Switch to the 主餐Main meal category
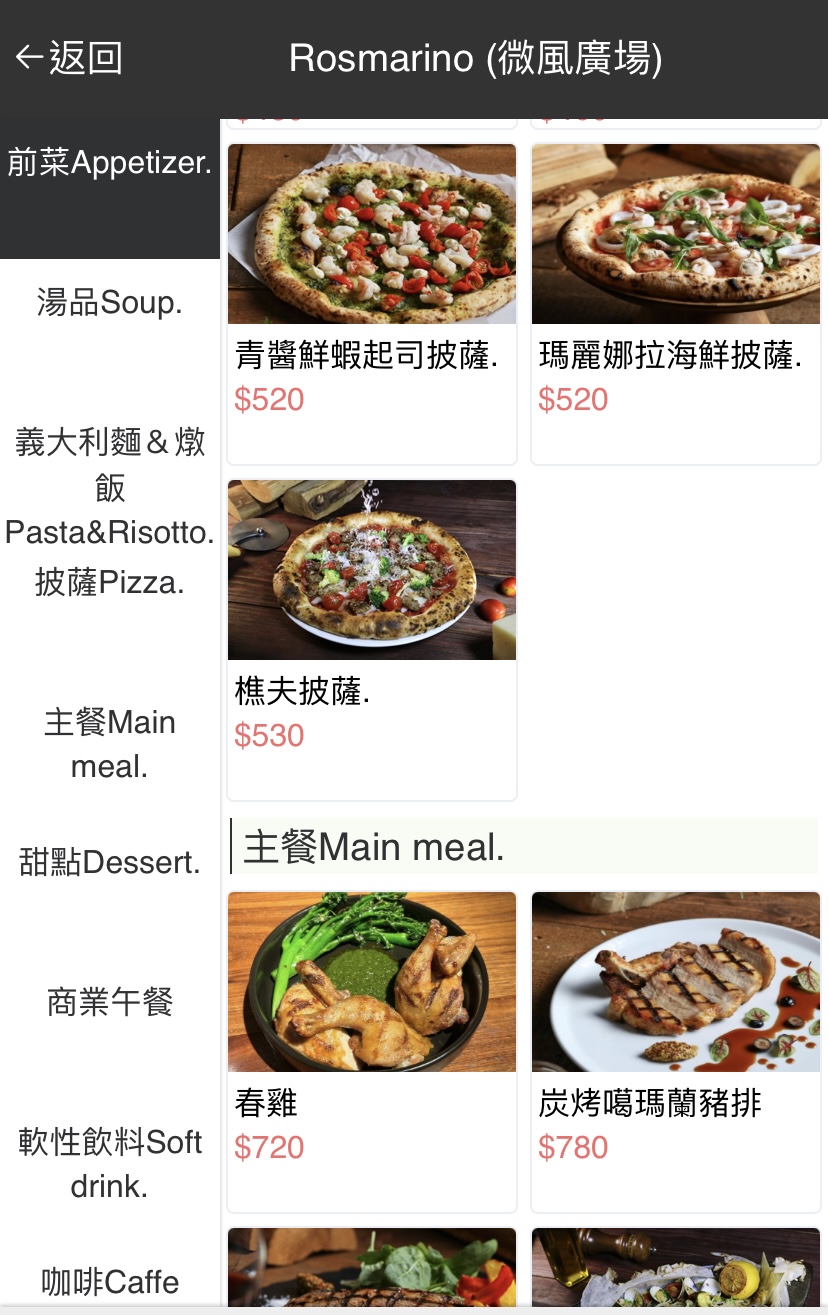828x1315 pixels. 110,744
